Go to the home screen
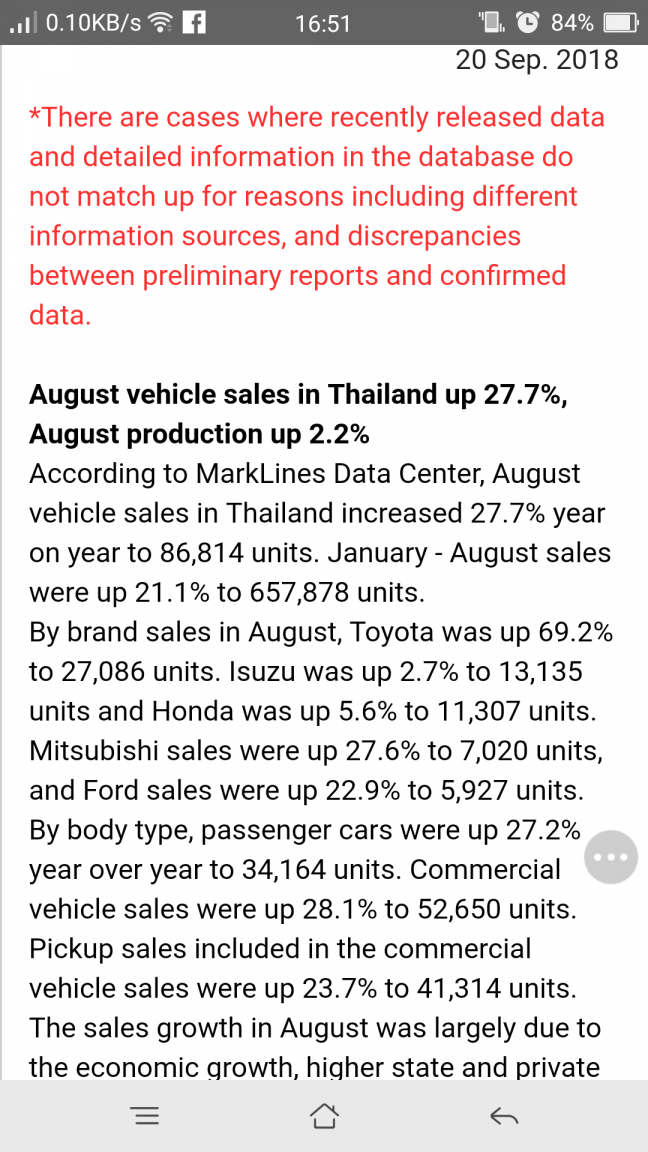Image resolution: width=648 pixels, height=1152 pixels. click(324, 1116)
